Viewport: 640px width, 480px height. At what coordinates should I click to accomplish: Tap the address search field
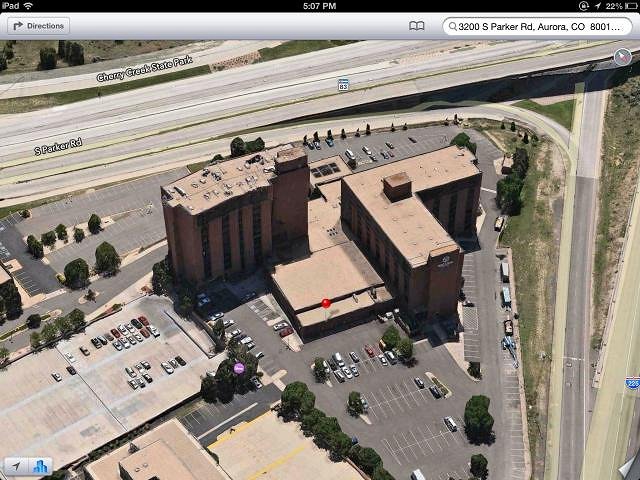point(537,26)
